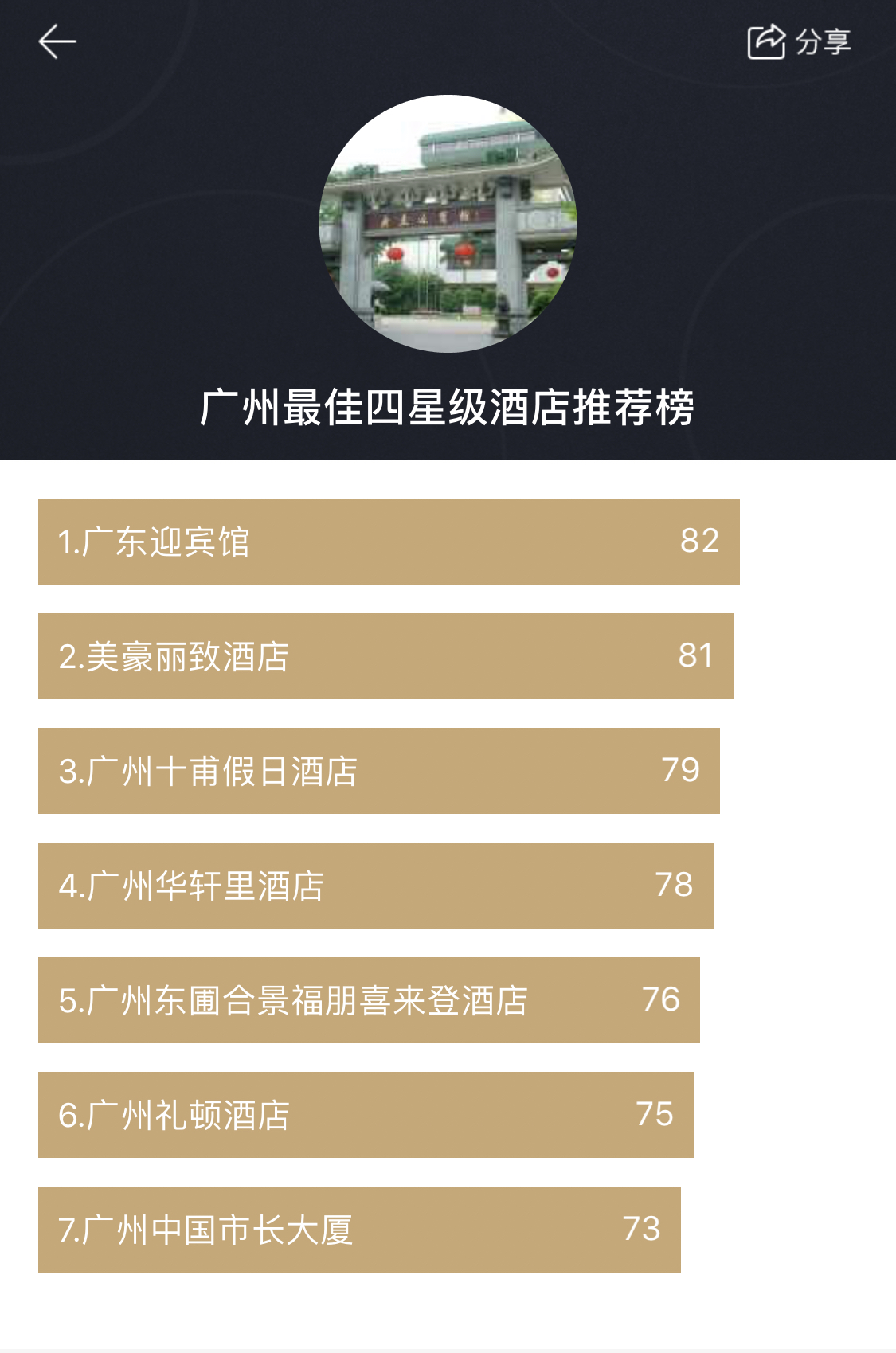Go back using the arrow icon

(57, 41)
